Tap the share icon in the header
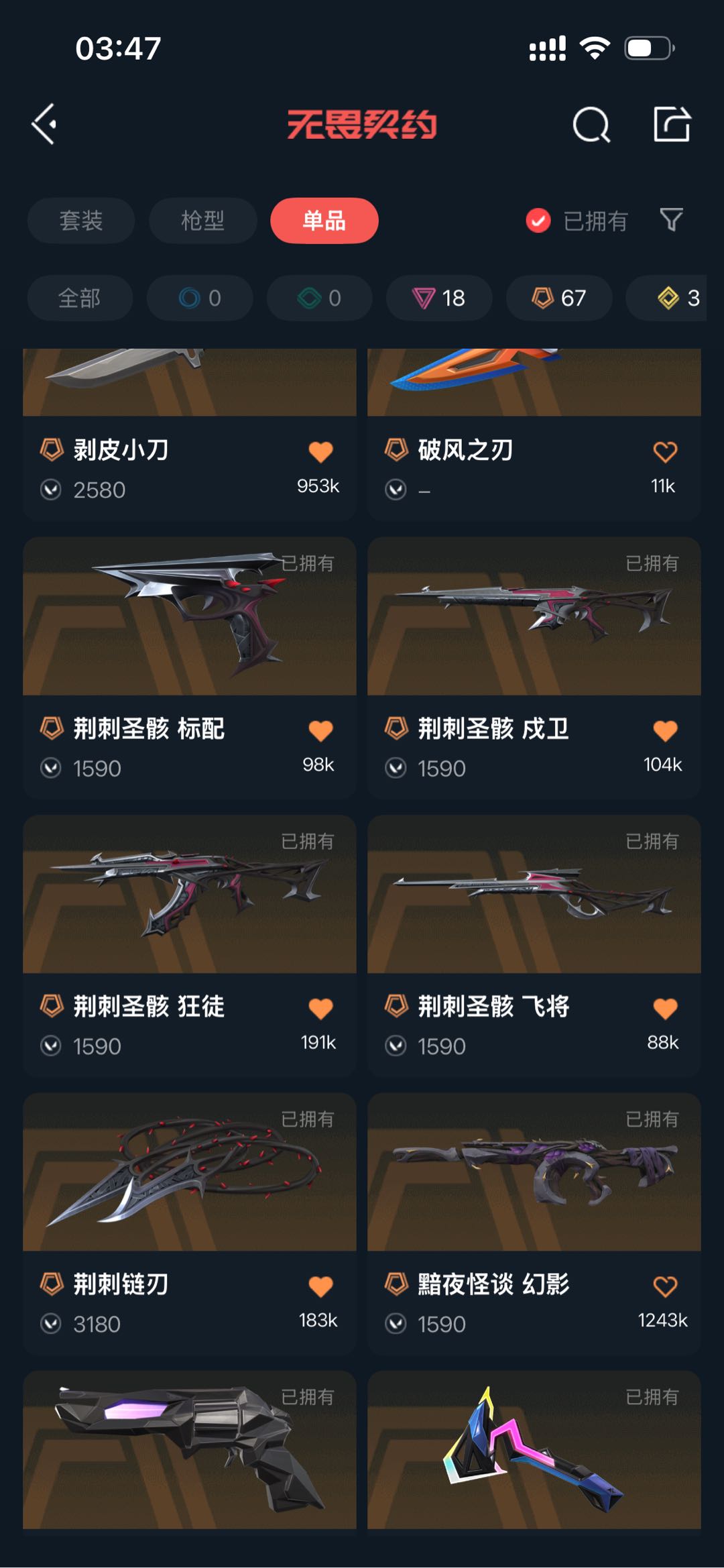 (x=672, y=124)
